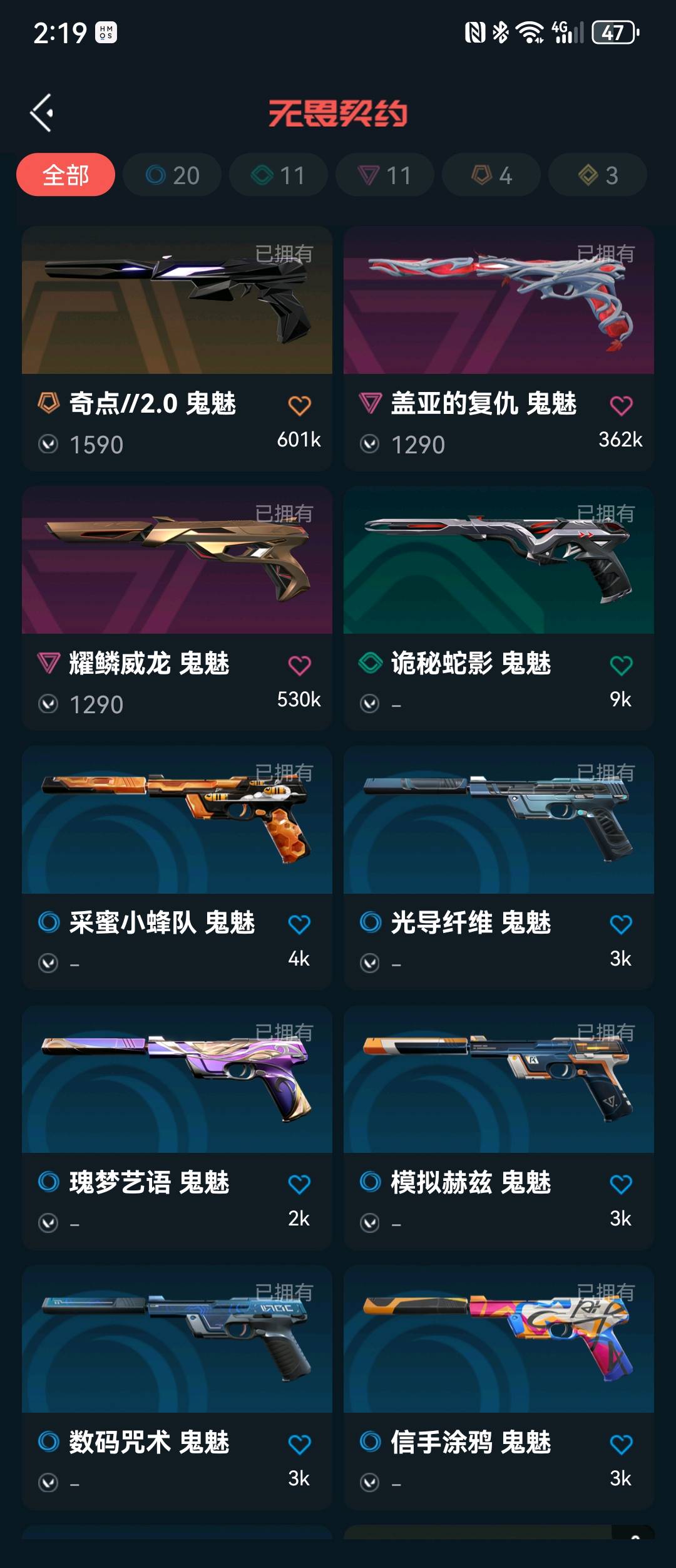Like the 信手涂鸦 鬼魅 skin
The height and width of the screenshot is (1568, 676).
[621, 1445]
